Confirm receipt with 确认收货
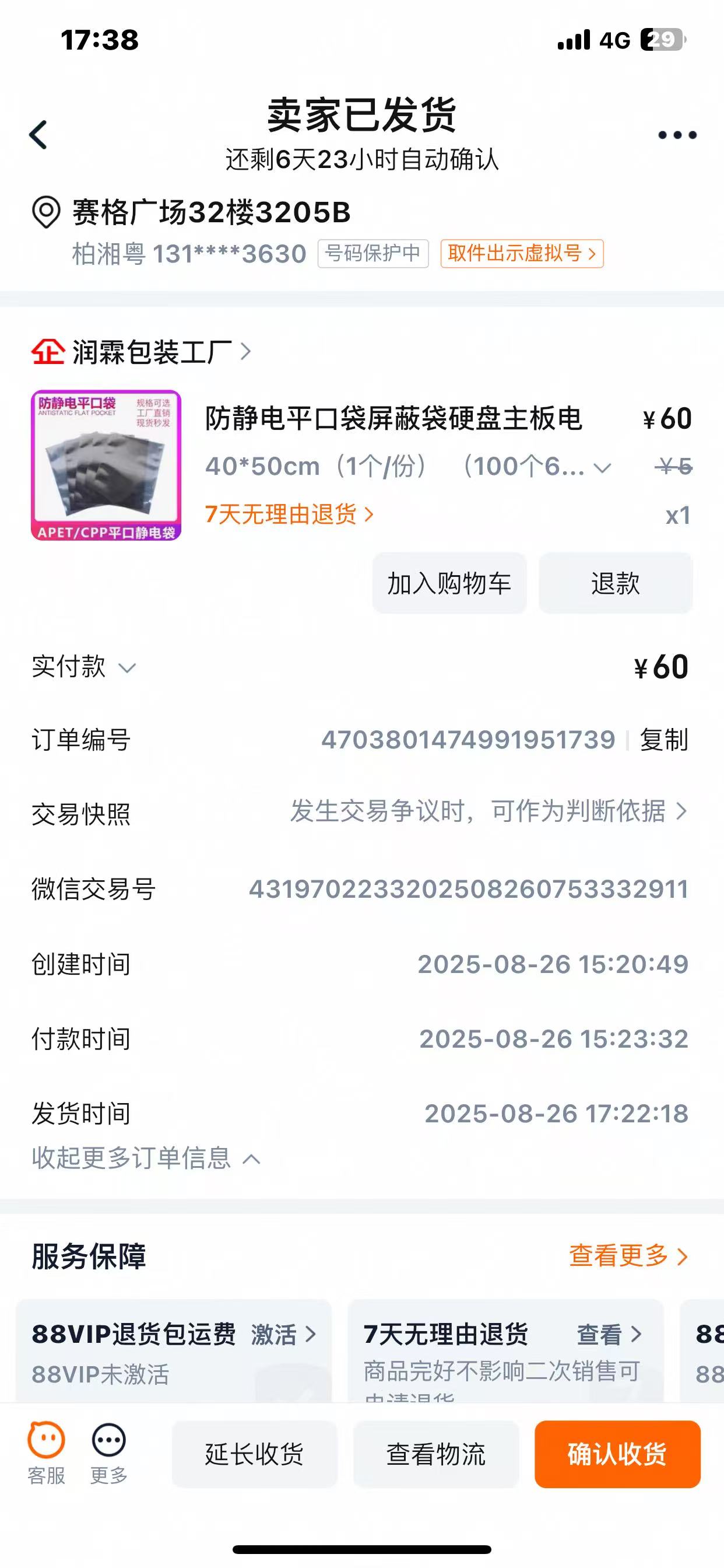 [617, 1454]
